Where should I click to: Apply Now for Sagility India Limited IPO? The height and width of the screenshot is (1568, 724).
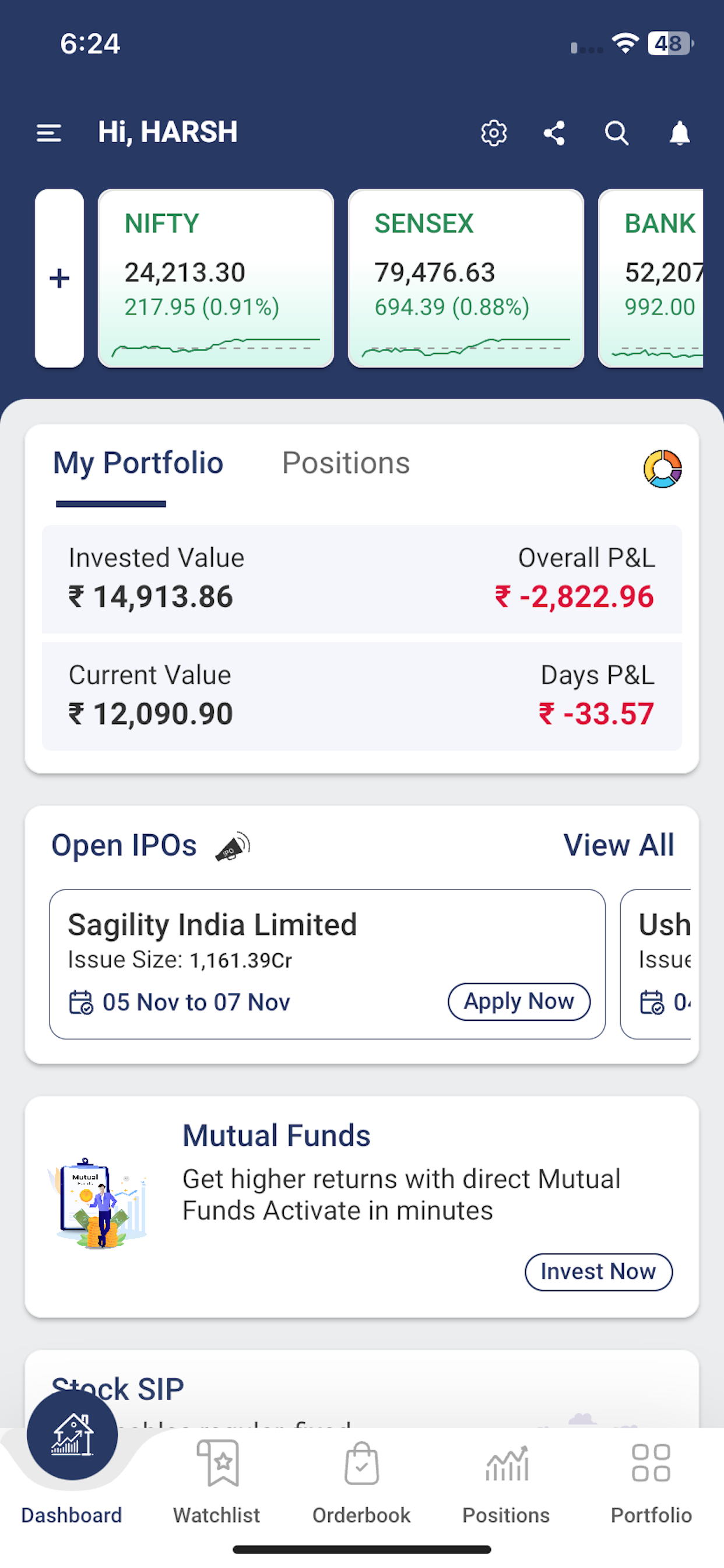click(518, 1002)
